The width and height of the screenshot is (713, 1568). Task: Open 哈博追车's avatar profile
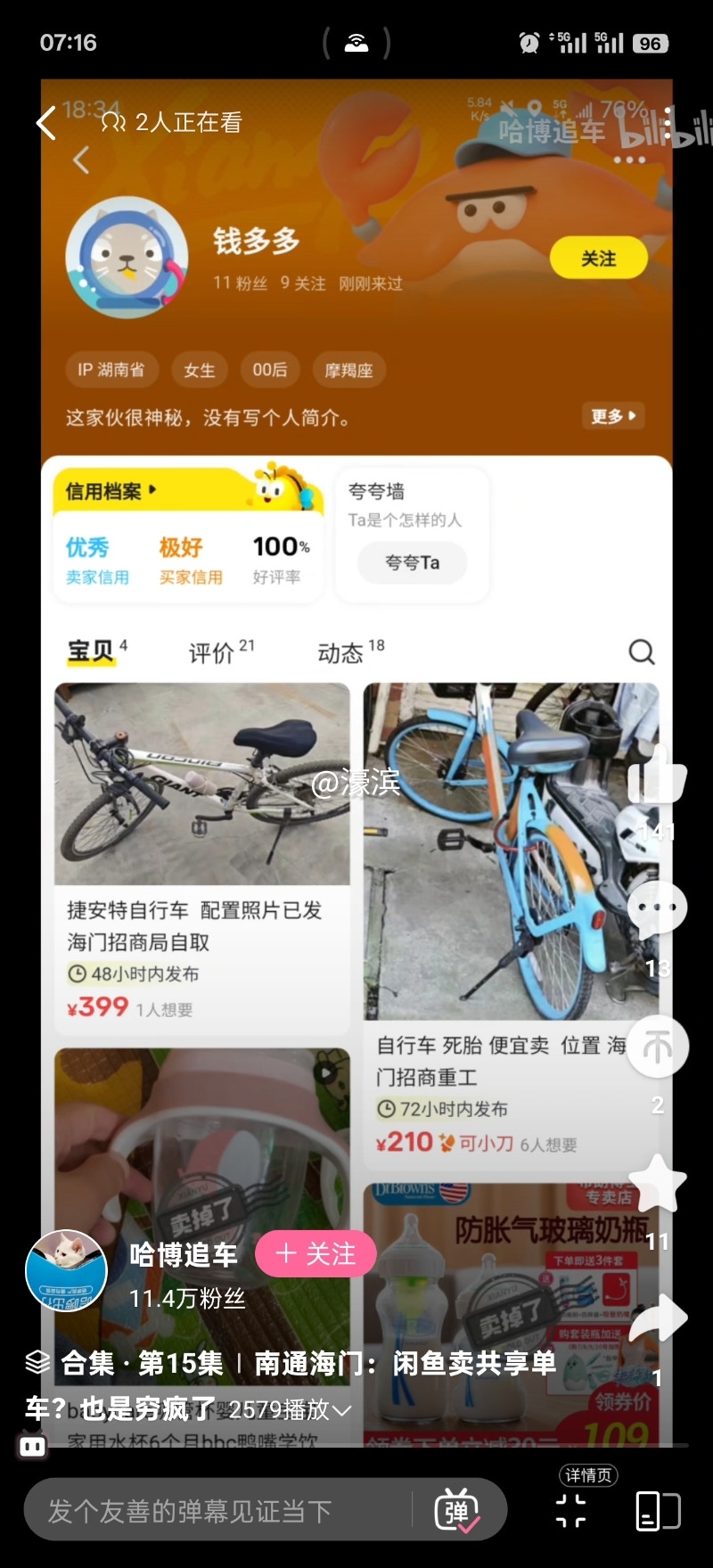tap(66, 1270)
